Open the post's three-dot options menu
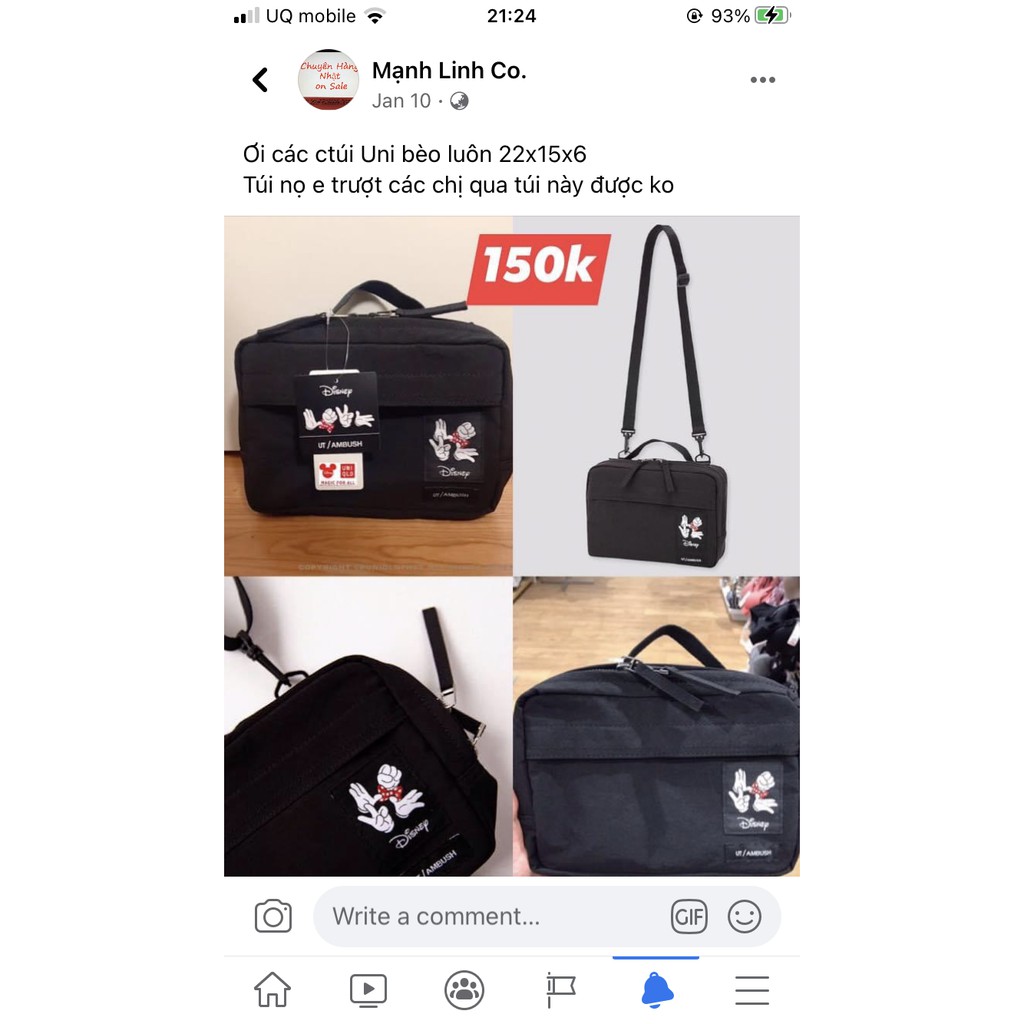 [762, 80]
